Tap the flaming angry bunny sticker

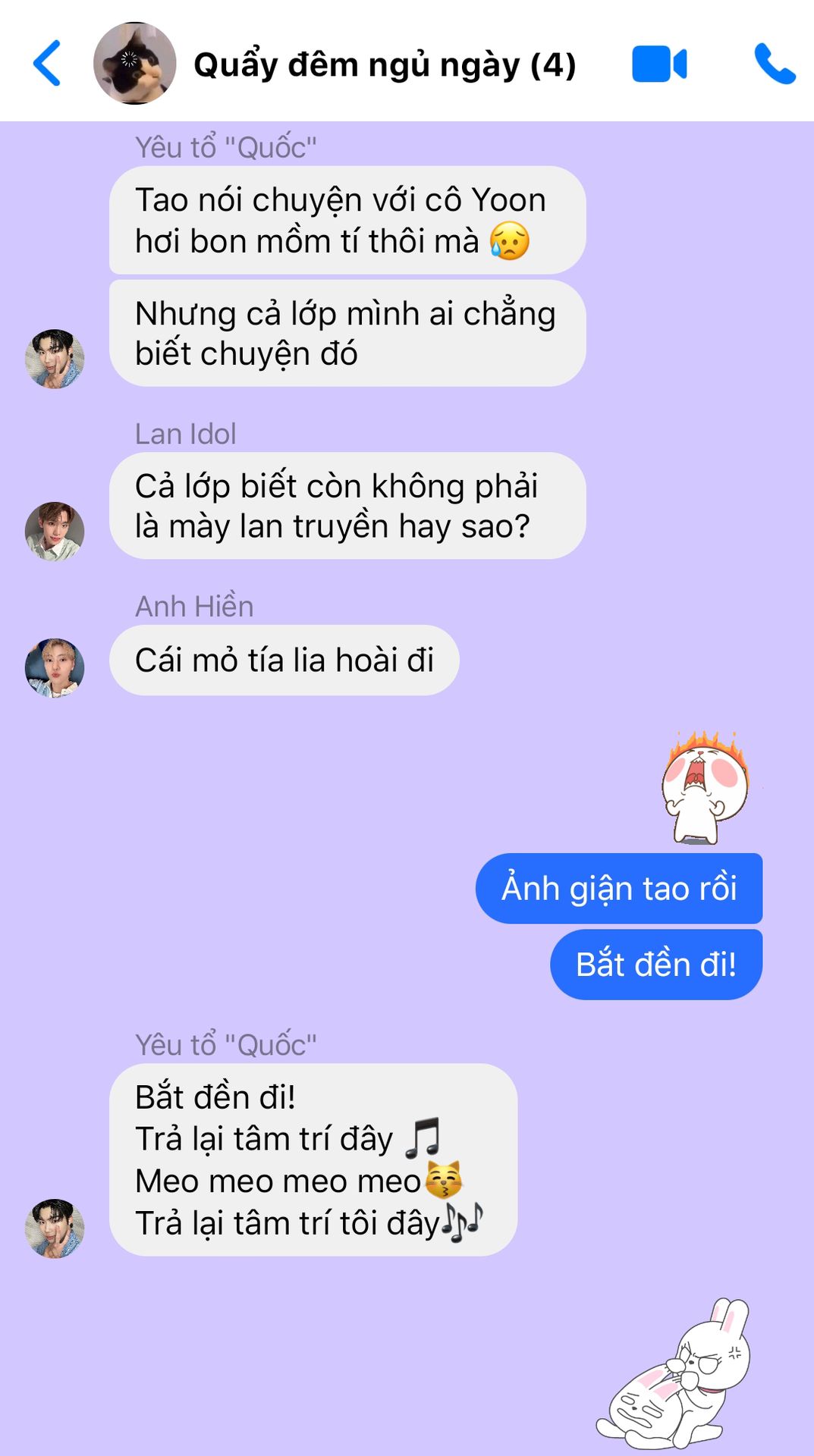tap(703, 789)
